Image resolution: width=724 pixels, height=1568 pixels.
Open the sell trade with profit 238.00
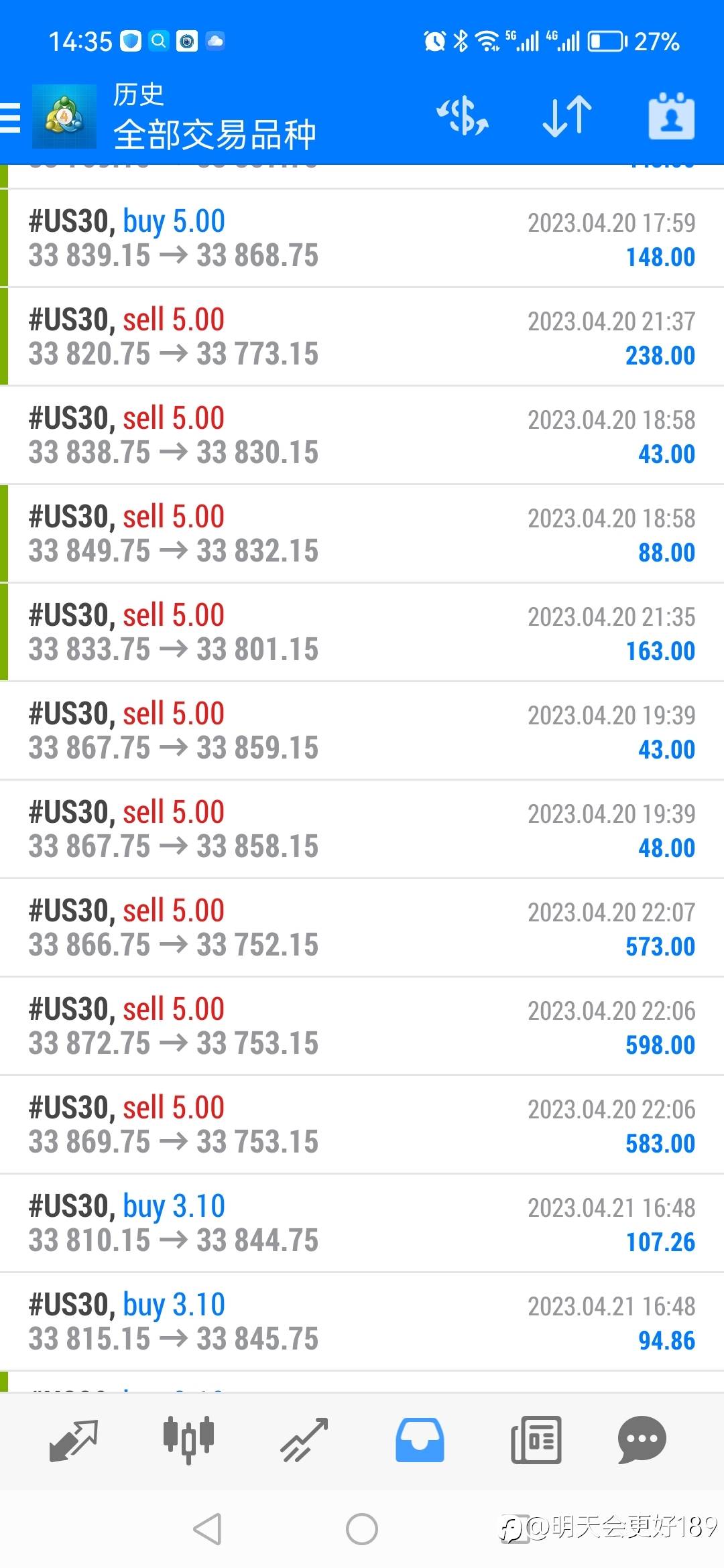pyautogui.click(x=362, y=337)
